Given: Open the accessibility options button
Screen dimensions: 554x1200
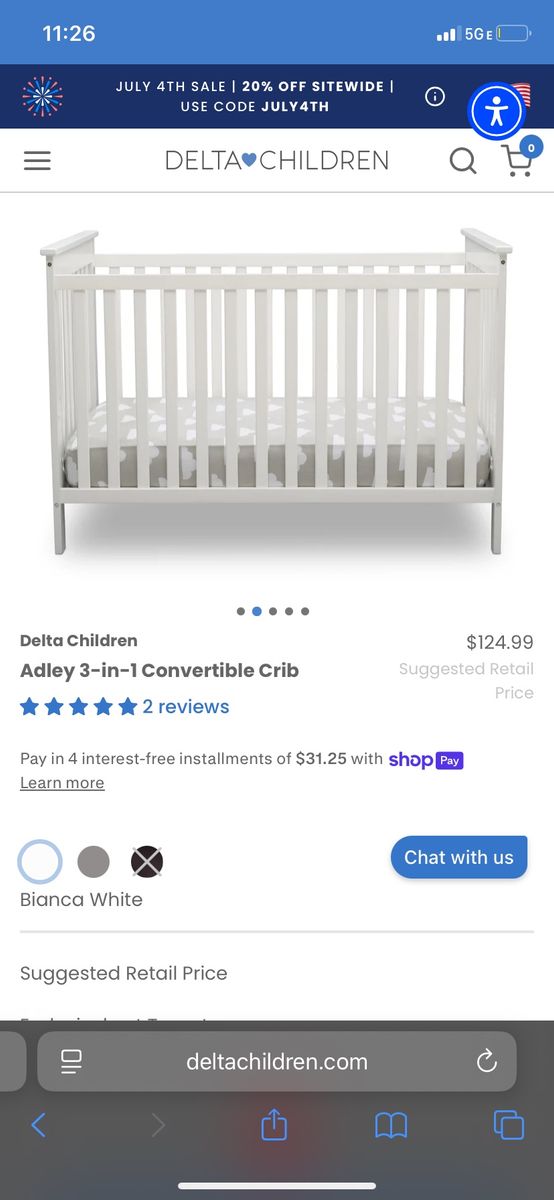Looking at the screenshot, I should pos(497,110).
